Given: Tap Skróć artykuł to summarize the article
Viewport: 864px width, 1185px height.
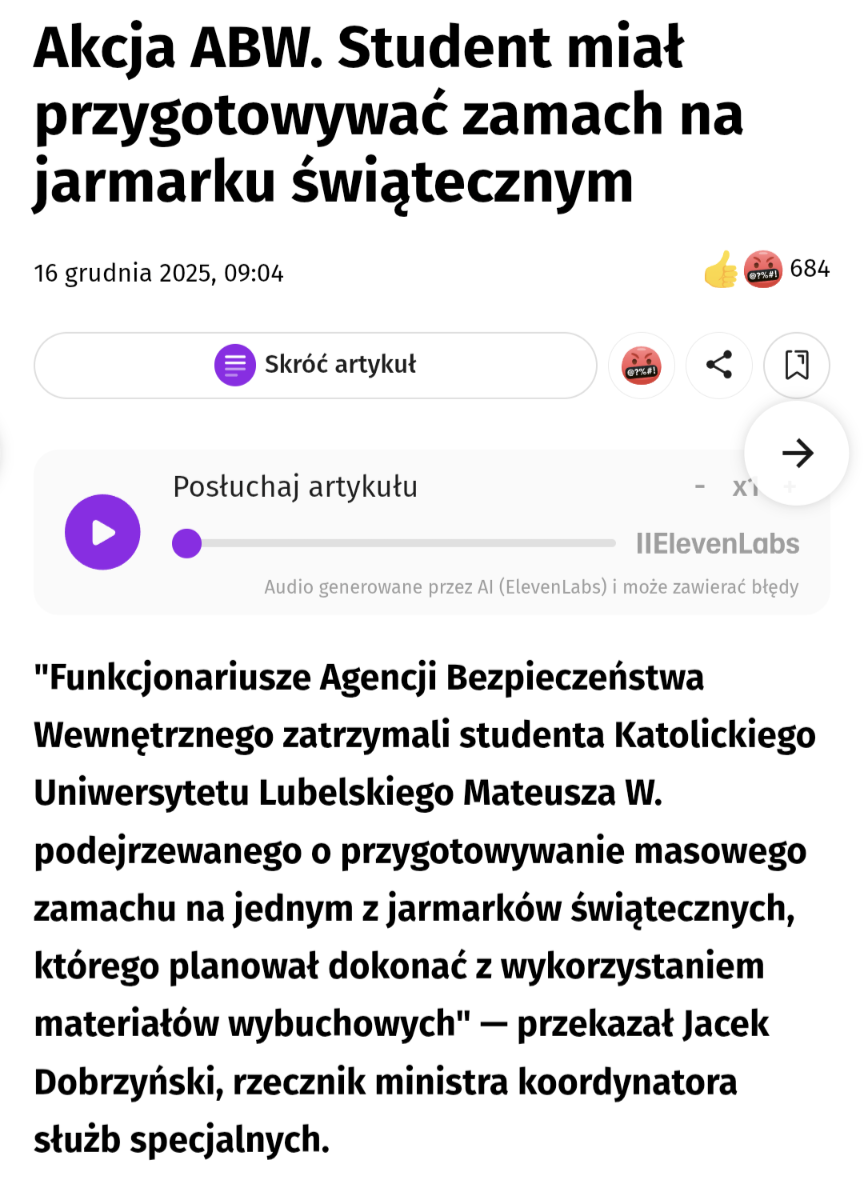Looking at the screenshot, I should [x=315, y=365].
